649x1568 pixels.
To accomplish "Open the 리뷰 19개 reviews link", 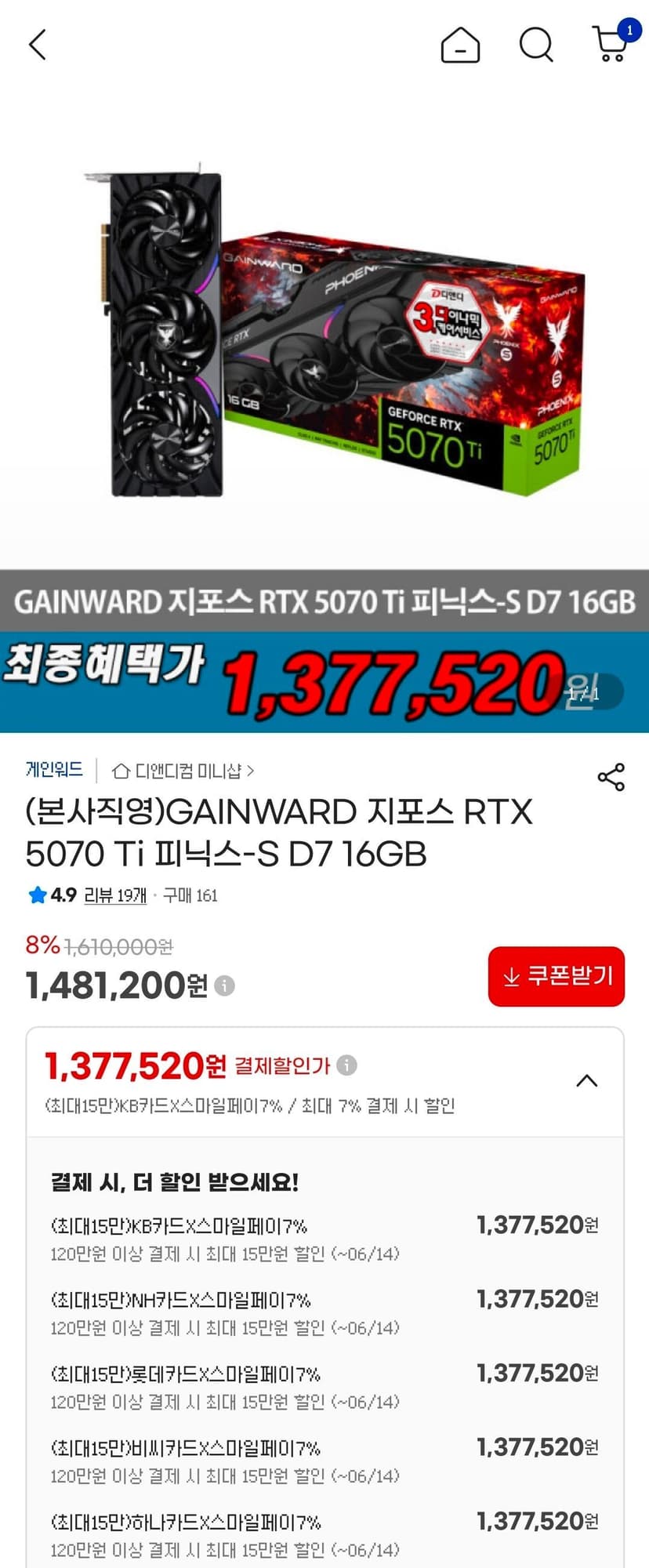I will click(x=115, y=895).
